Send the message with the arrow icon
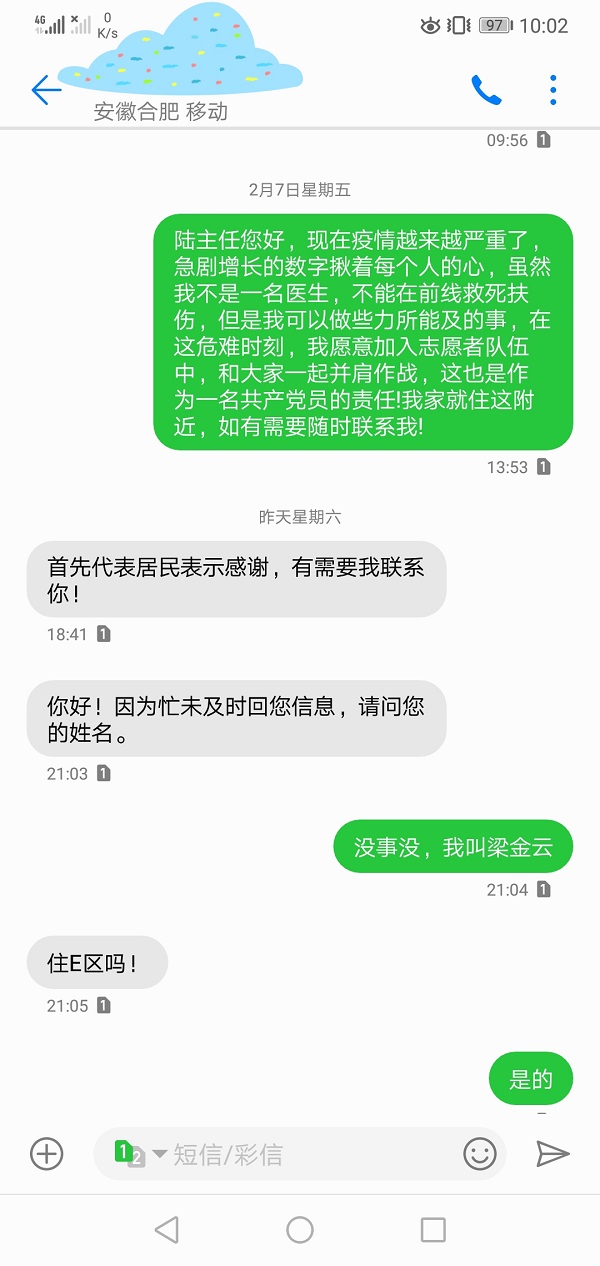 coord(552,1154)
